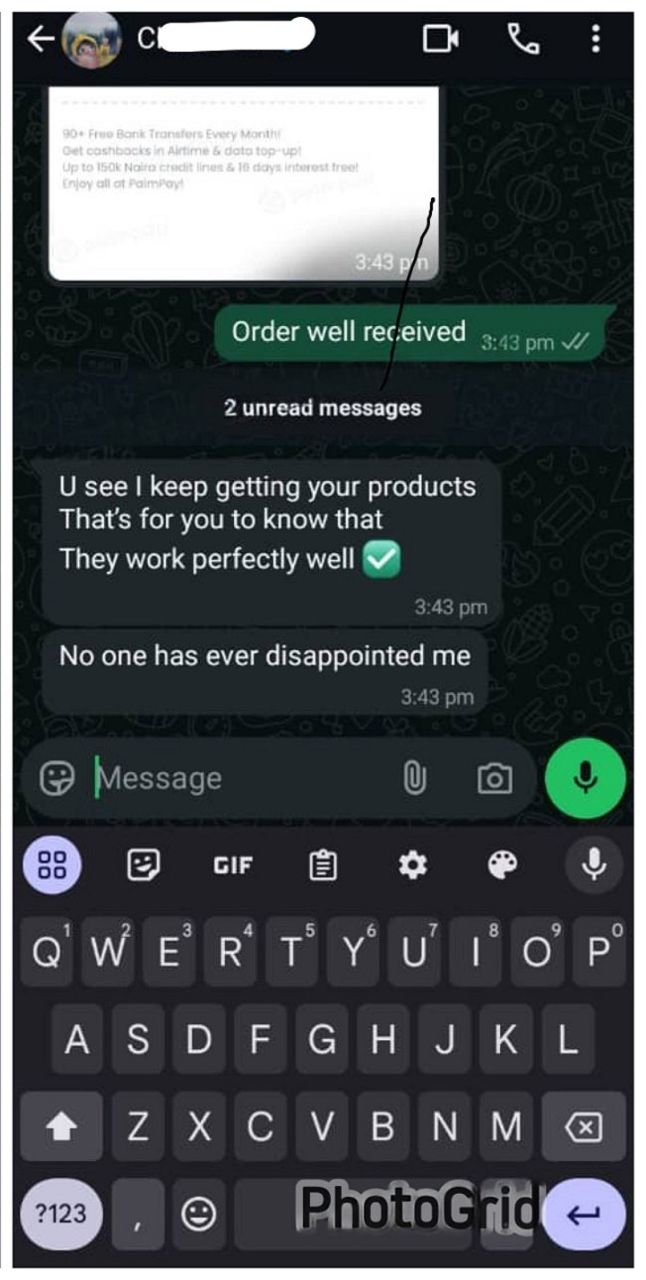The height and width of the screenshot is (1280, 646).
Task: Start a voice call
Action: [523, 39]
